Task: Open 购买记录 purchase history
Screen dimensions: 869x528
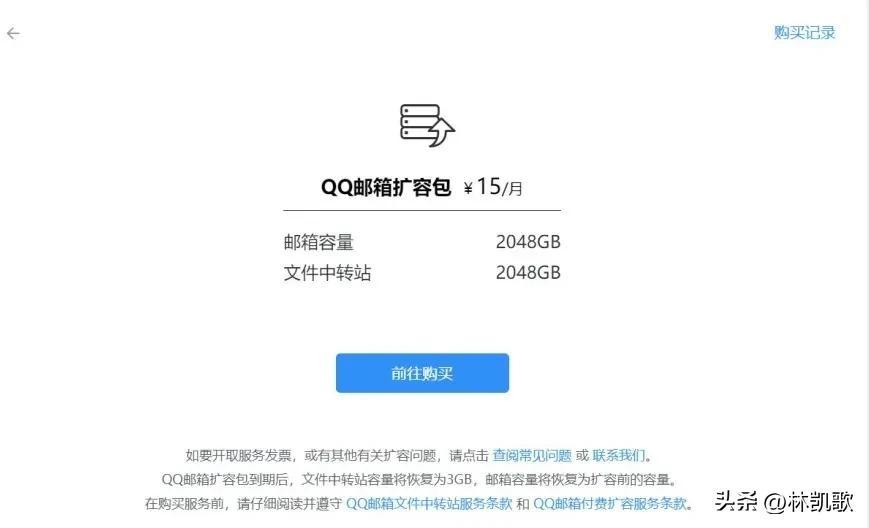Action: [x=804, y=32]
